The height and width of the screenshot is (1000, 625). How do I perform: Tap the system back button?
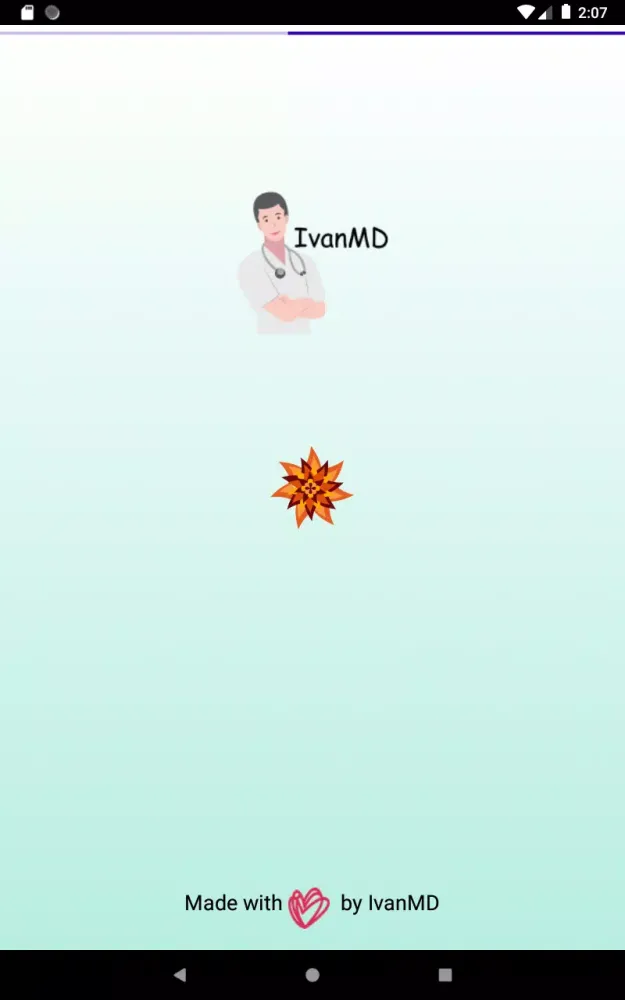coord(180,974)
